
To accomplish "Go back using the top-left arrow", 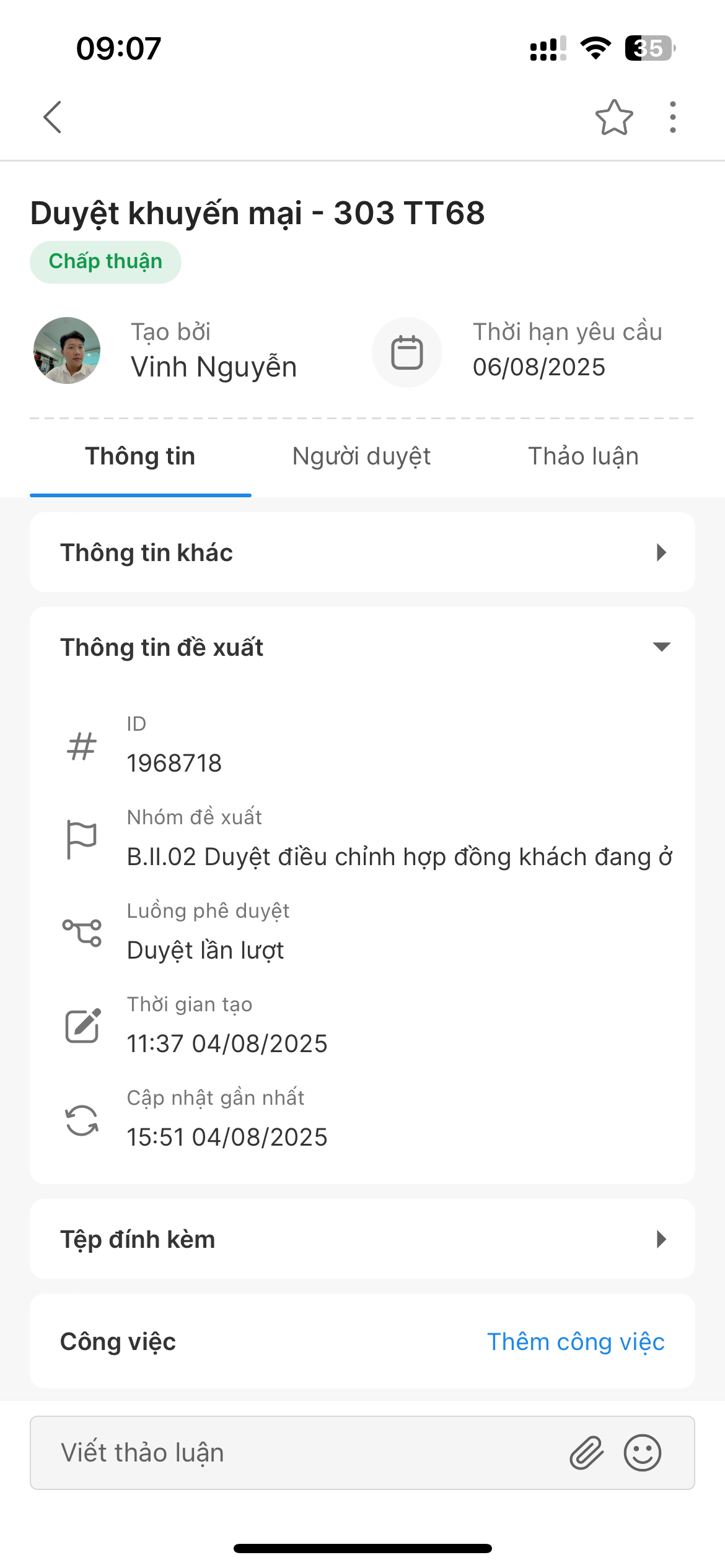I will (53, 117).
